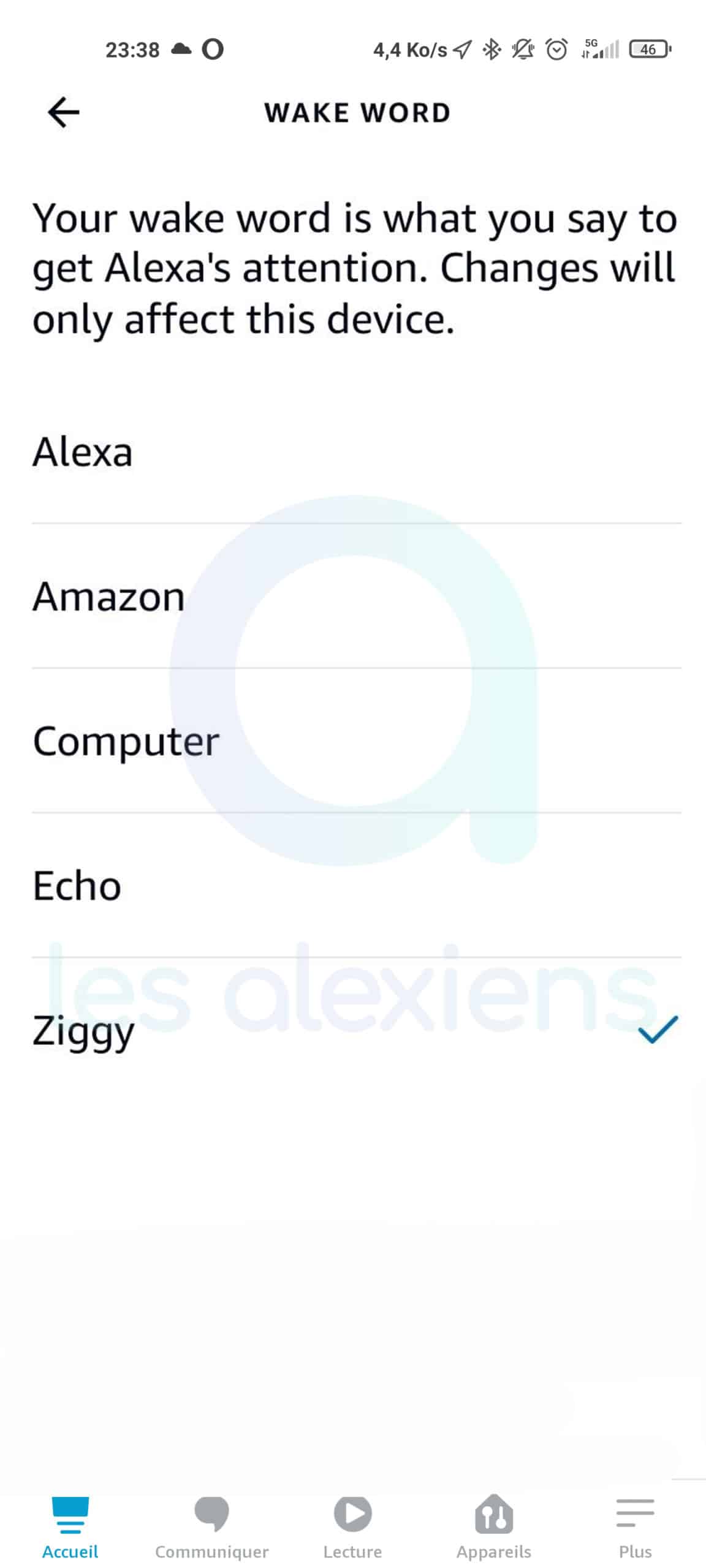The width and height of the screenshot is (706, 1568).
Task: Open the Communiquer tab
Action: click(x=211, y=1526)
